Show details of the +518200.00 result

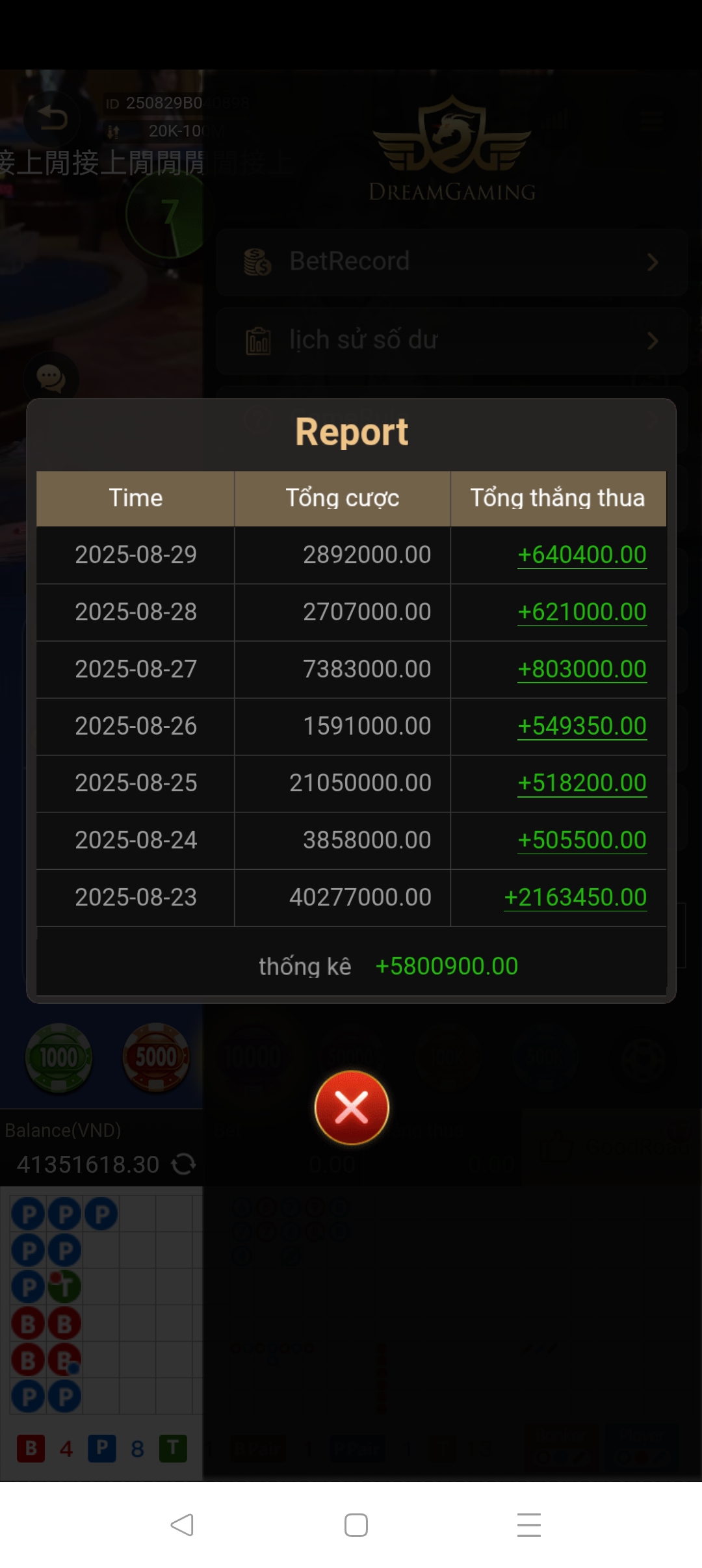point(582,783)
